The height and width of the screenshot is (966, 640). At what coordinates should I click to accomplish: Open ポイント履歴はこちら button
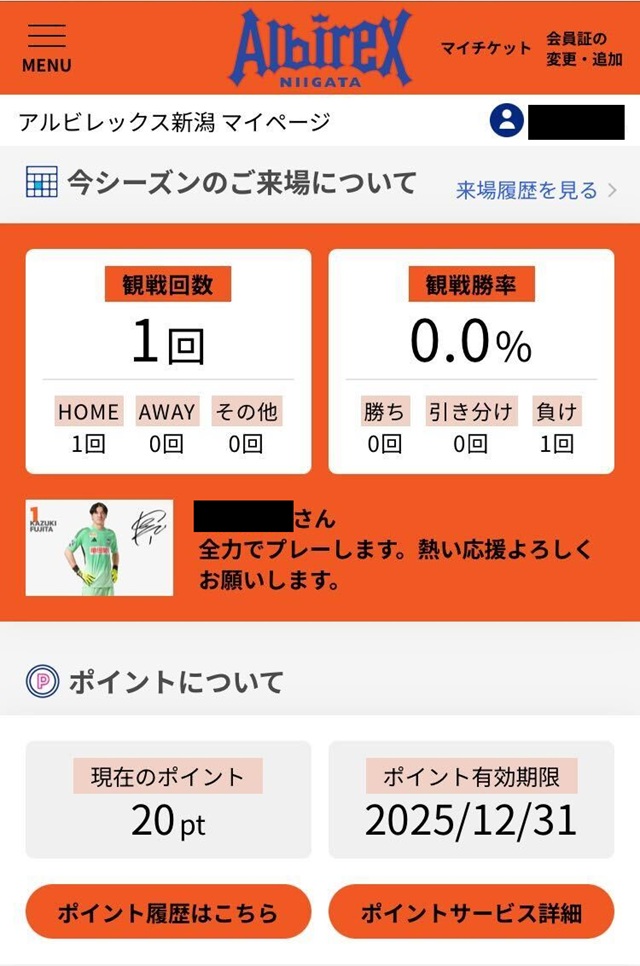tap(168, 912)
